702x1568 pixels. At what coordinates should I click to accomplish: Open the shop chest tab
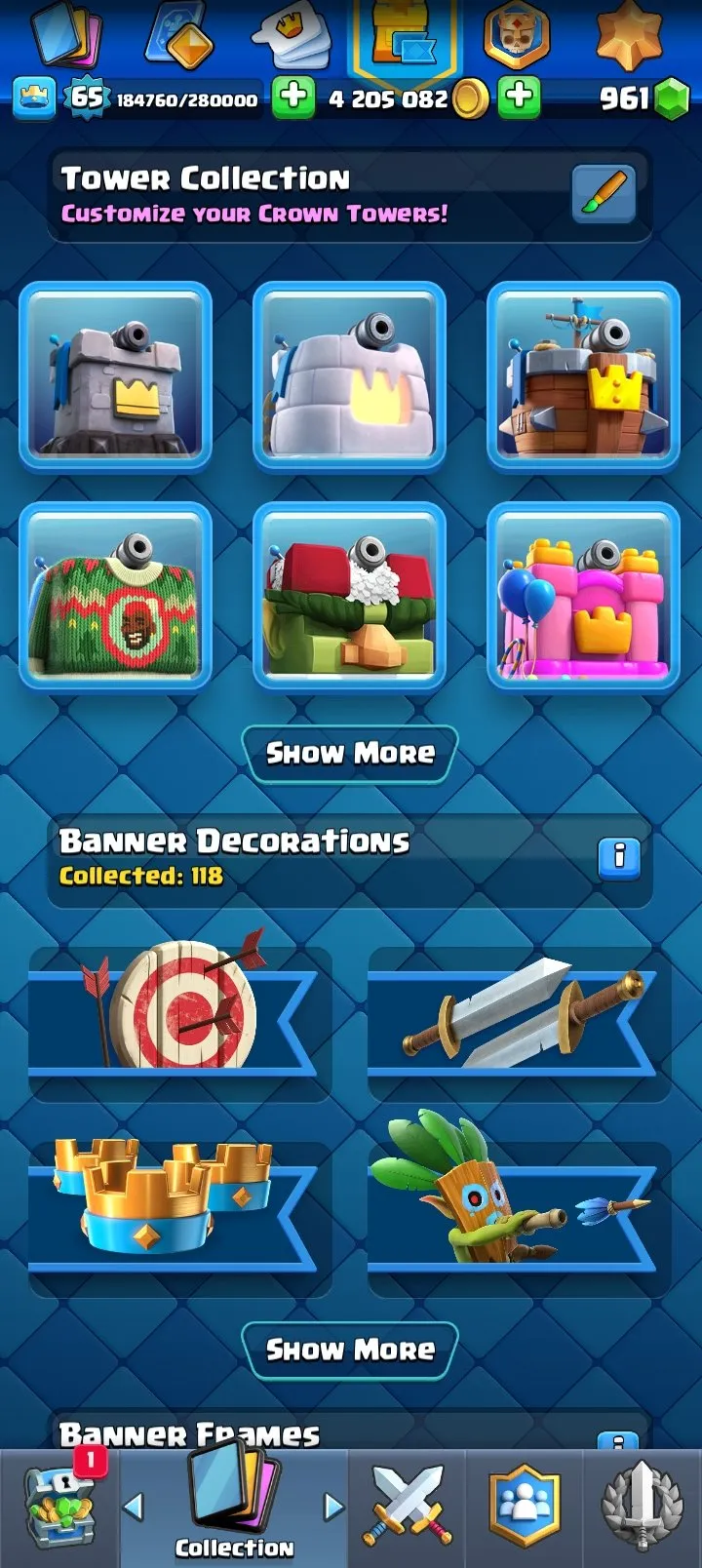point(60,1507)
